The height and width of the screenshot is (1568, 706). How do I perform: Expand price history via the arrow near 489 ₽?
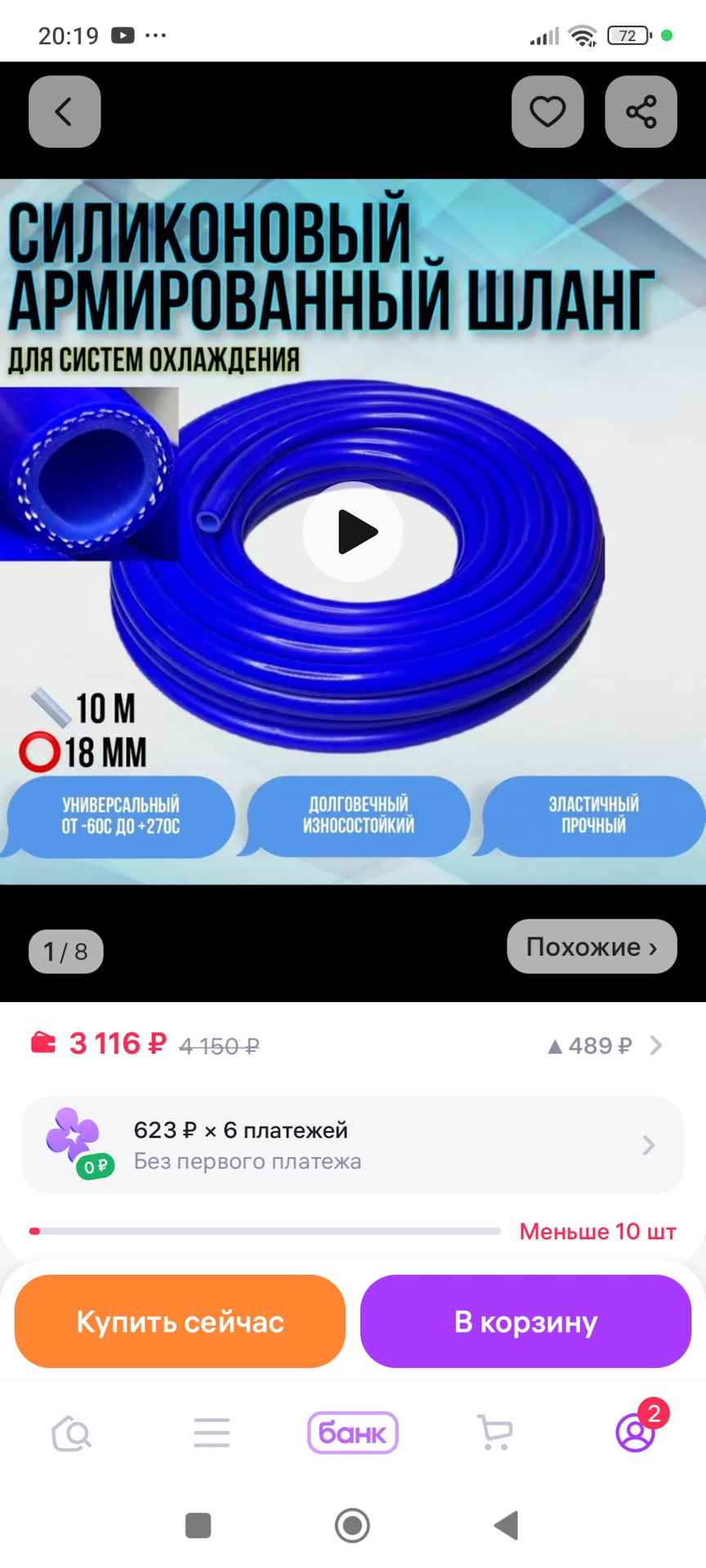pyautogui.click(x=656, y=1045)
